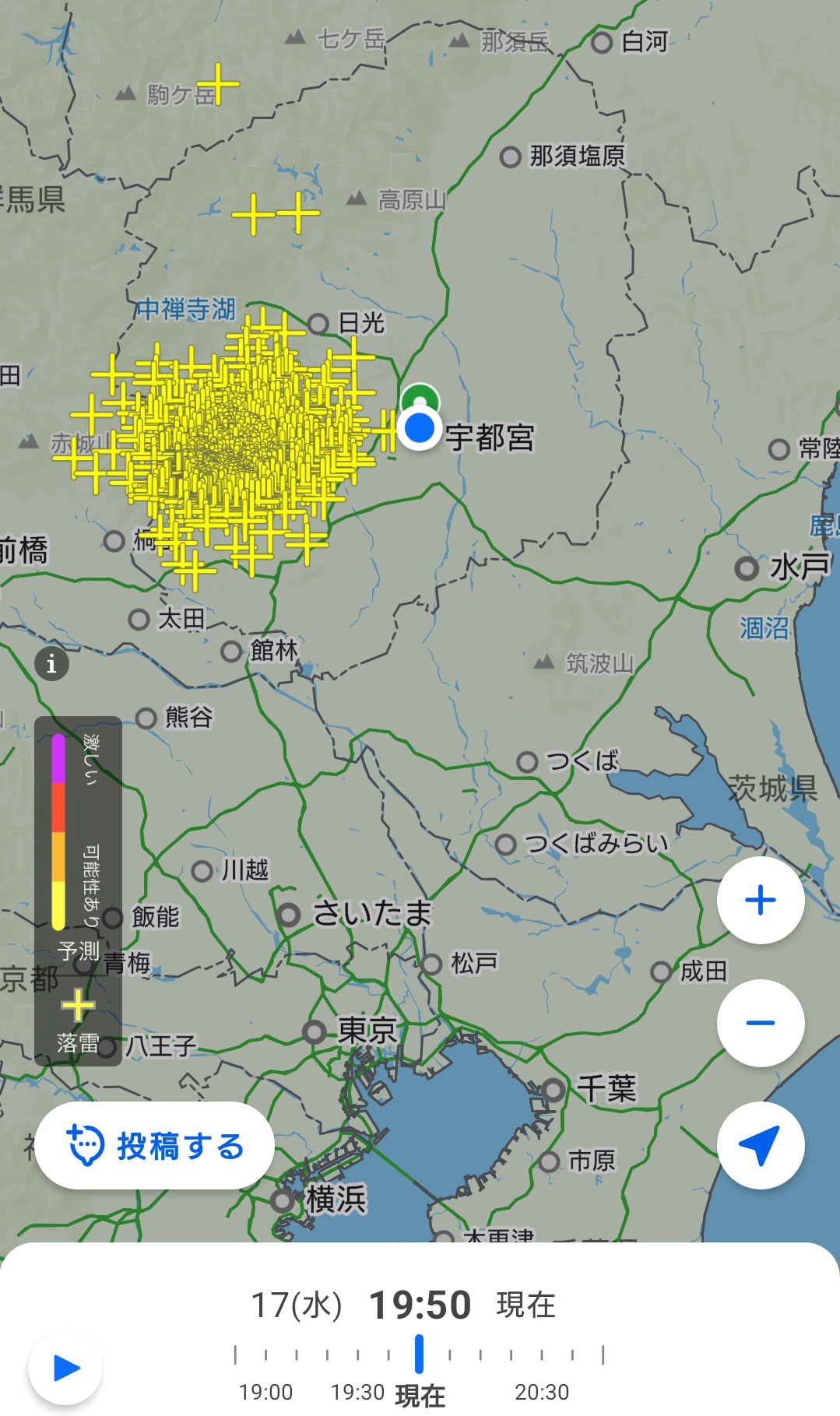Center map on current location

pyautogui.click(x=760, y=1145)
